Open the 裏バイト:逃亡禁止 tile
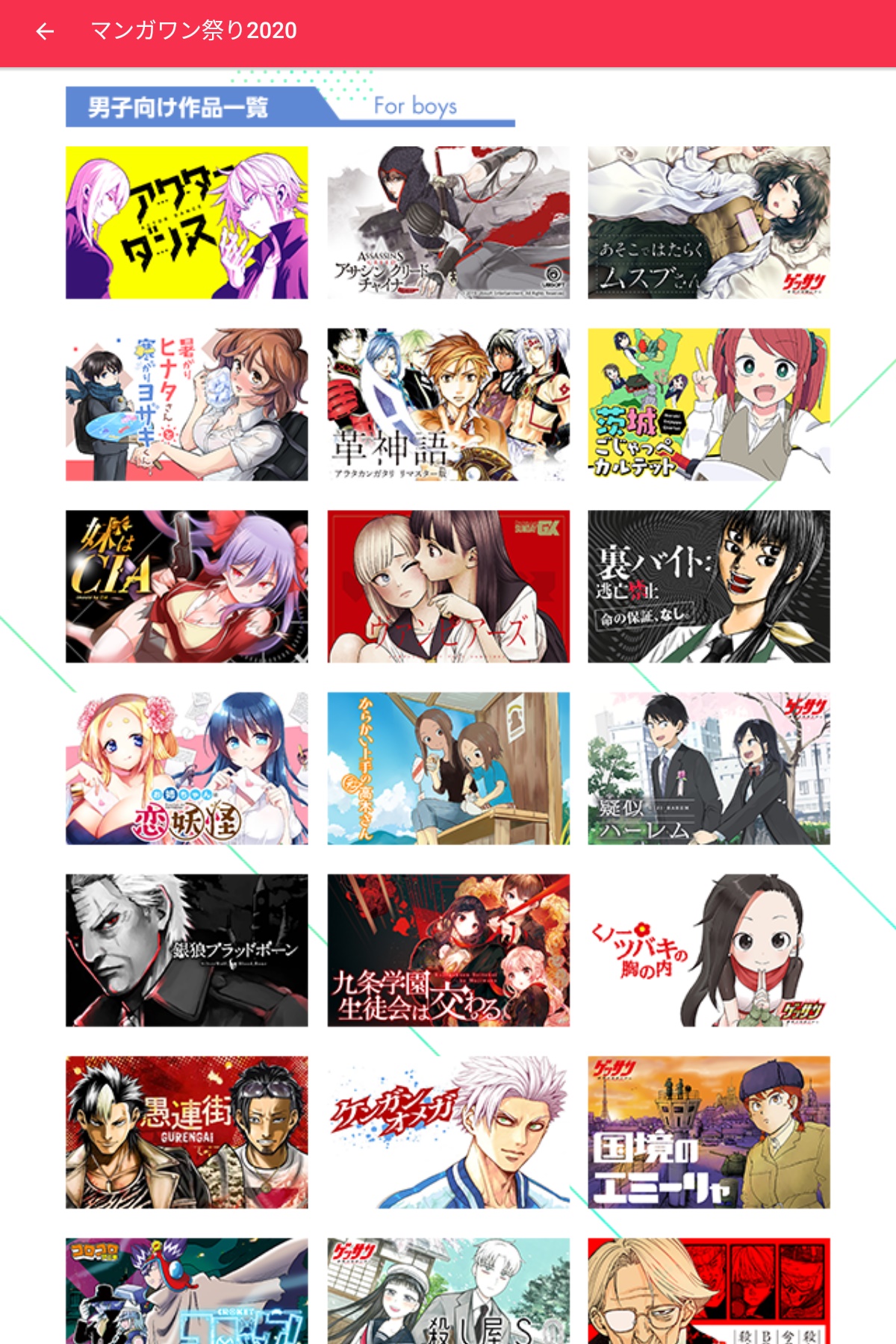The image size is (896, 1344). point(709,587)
